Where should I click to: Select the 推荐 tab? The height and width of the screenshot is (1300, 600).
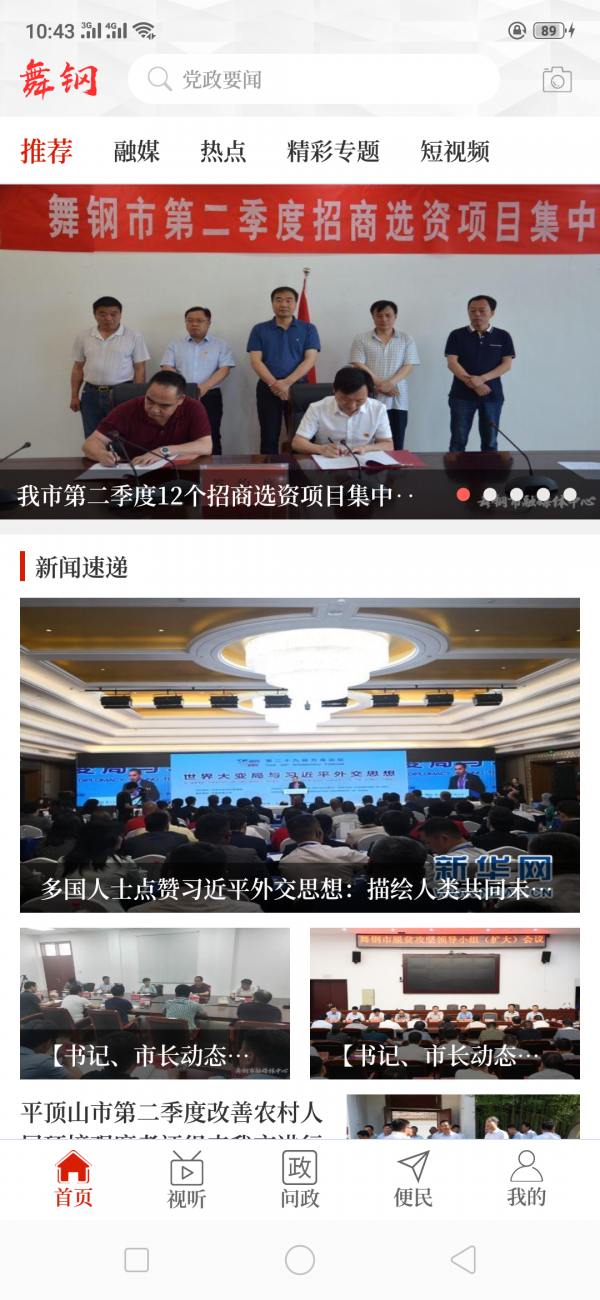(47, 152)
